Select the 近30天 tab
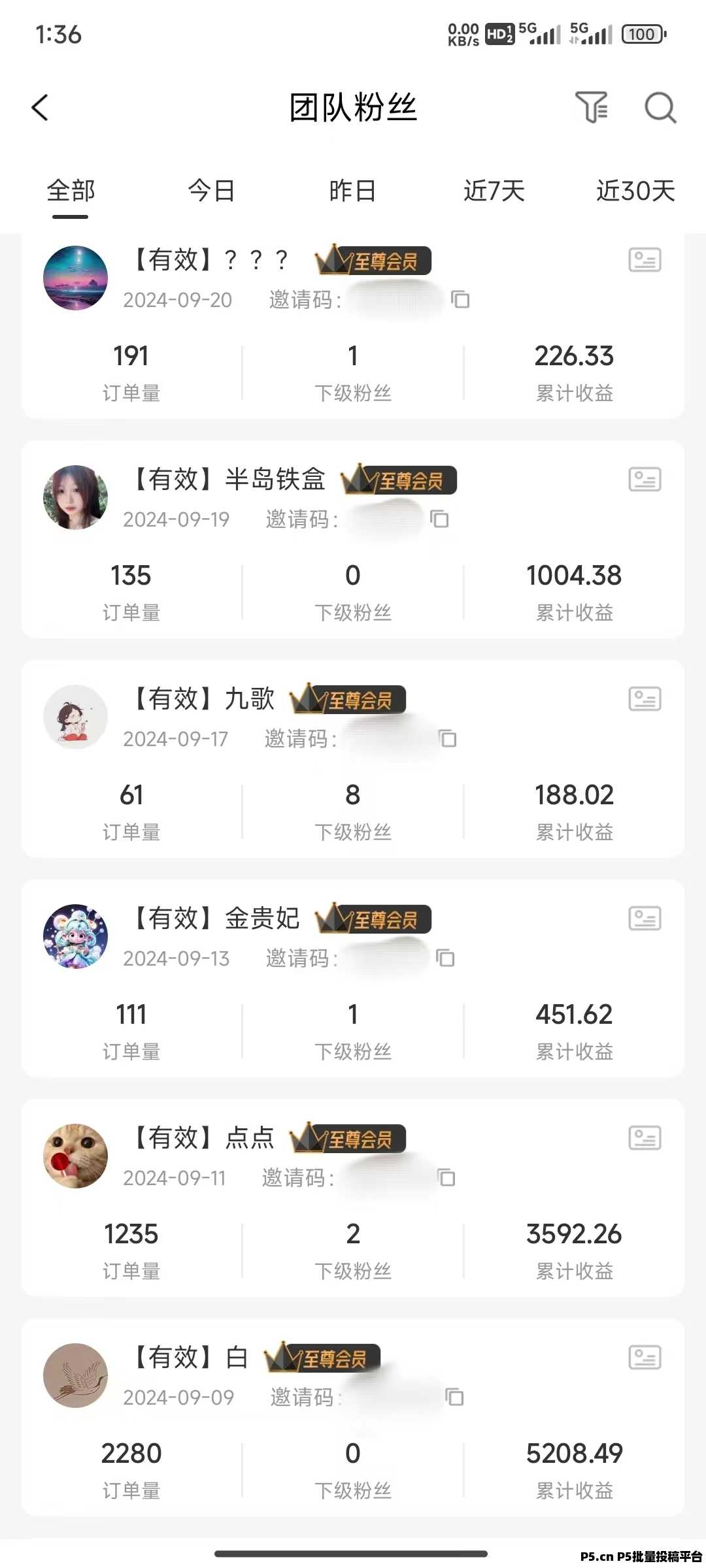The image size is (706, 1568). pyautogui.click(x=635, y=191)
